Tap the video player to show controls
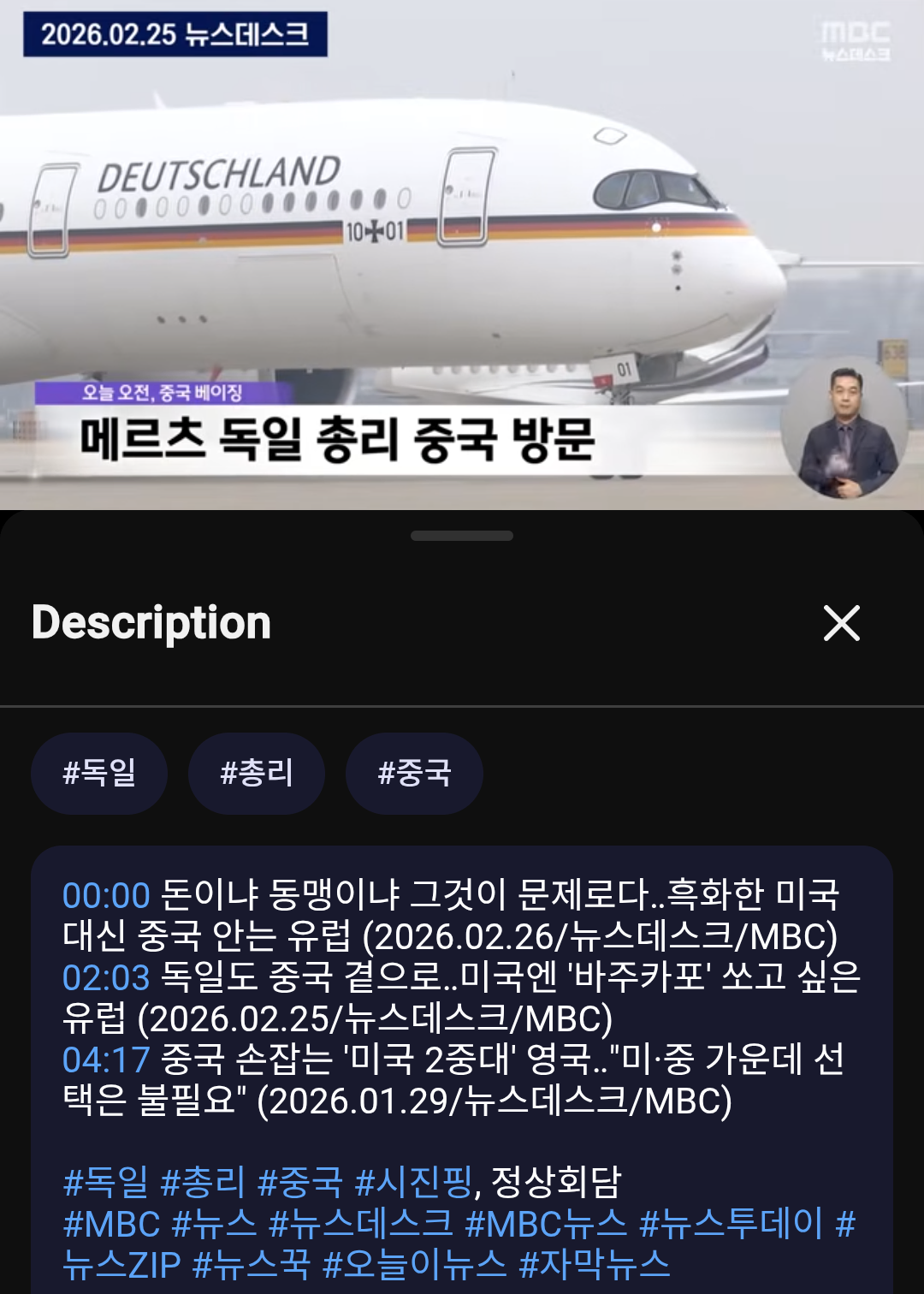Image resolution: width=924 pixels, height=1294 pixels. coord(462,257)
